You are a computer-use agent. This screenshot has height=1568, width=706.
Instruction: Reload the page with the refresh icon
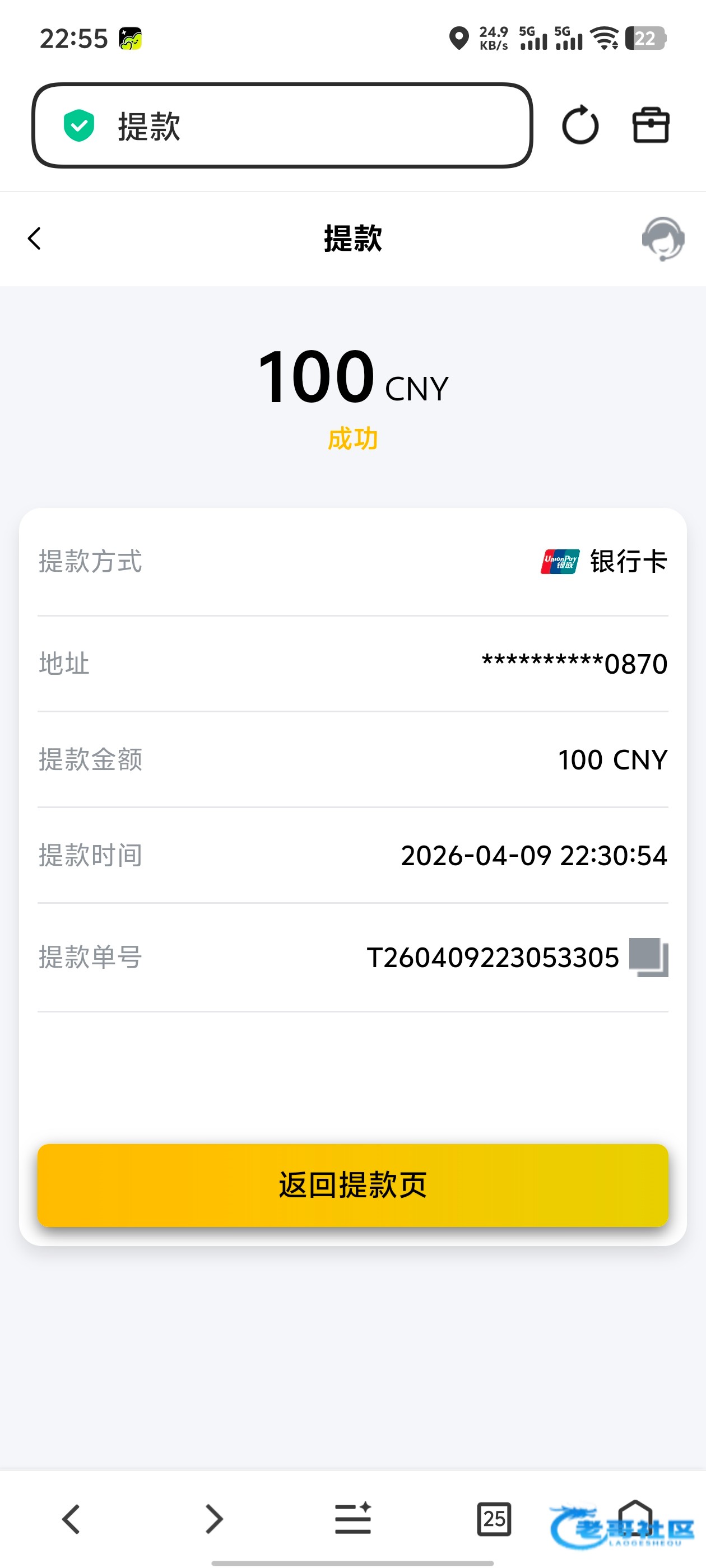pos(580,125)
